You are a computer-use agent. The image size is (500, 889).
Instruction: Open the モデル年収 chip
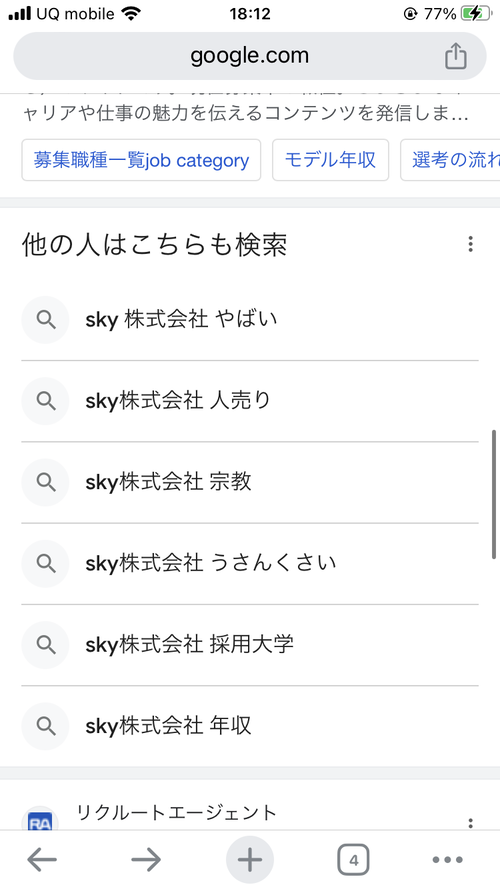tap(330, 160)
